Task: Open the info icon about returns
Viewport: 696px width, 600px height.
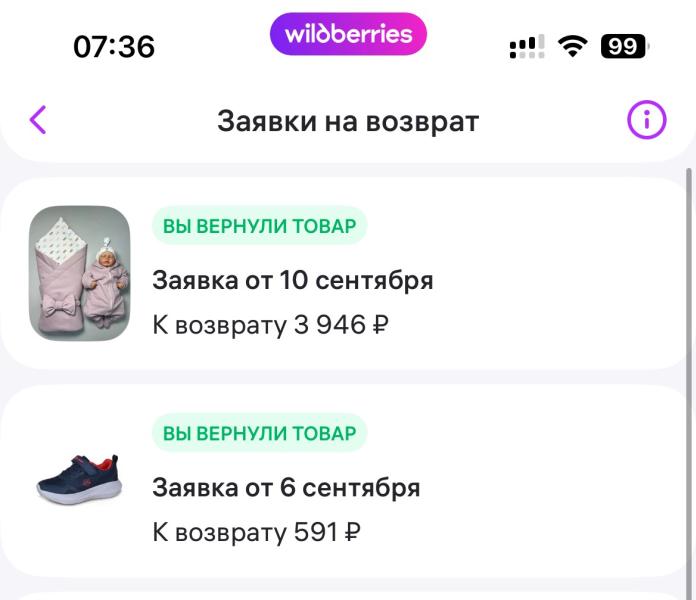Action: click(646, 121)
